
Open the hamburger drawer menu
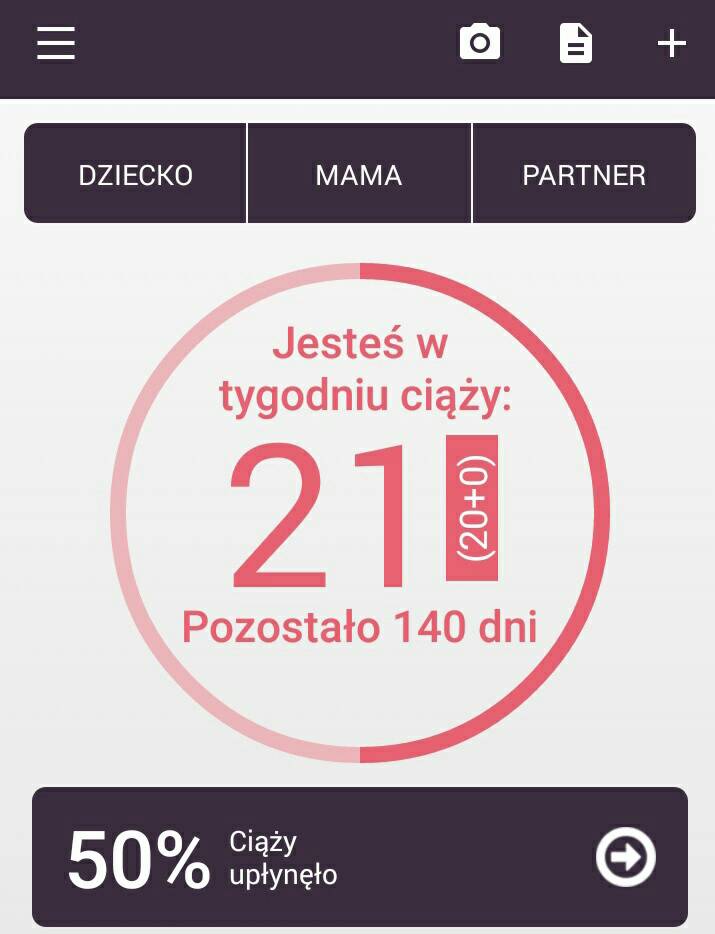(x=56, y=43)
